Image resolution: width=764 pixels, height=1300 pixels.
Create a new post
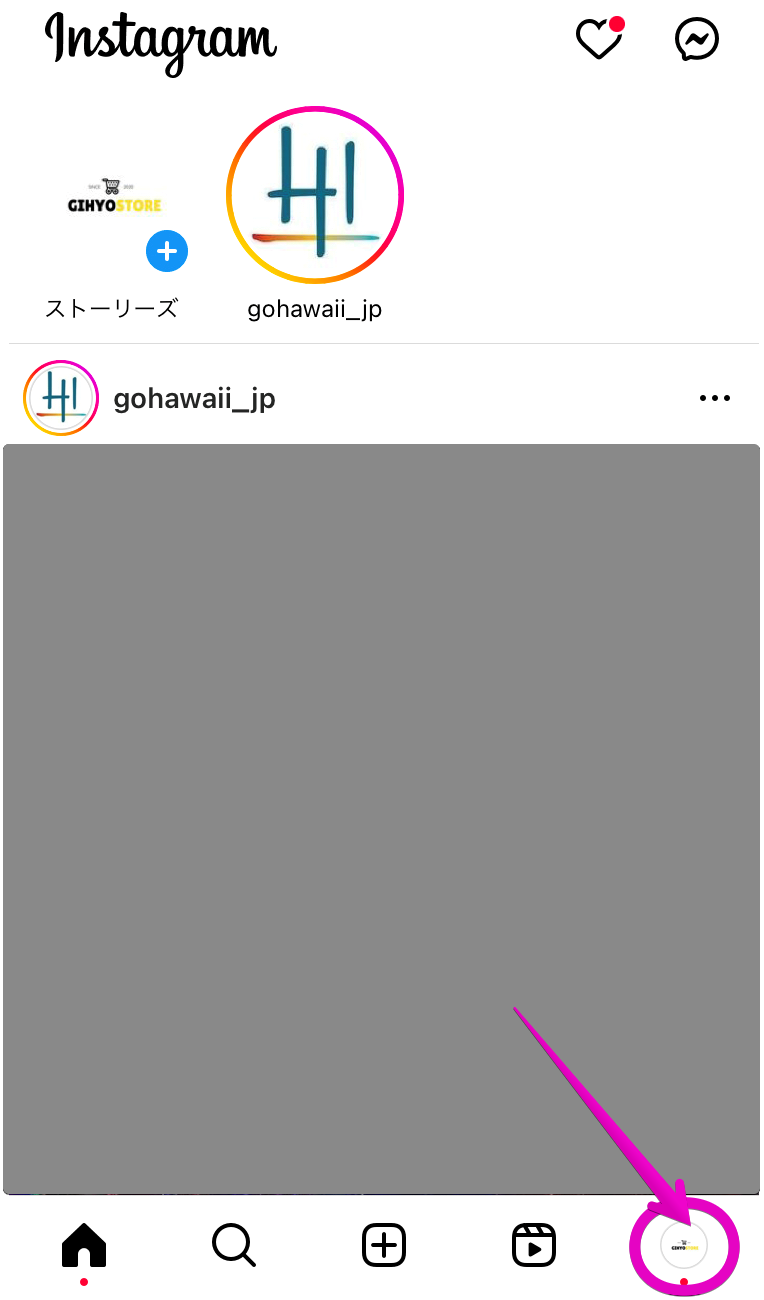coord(384,1246)
